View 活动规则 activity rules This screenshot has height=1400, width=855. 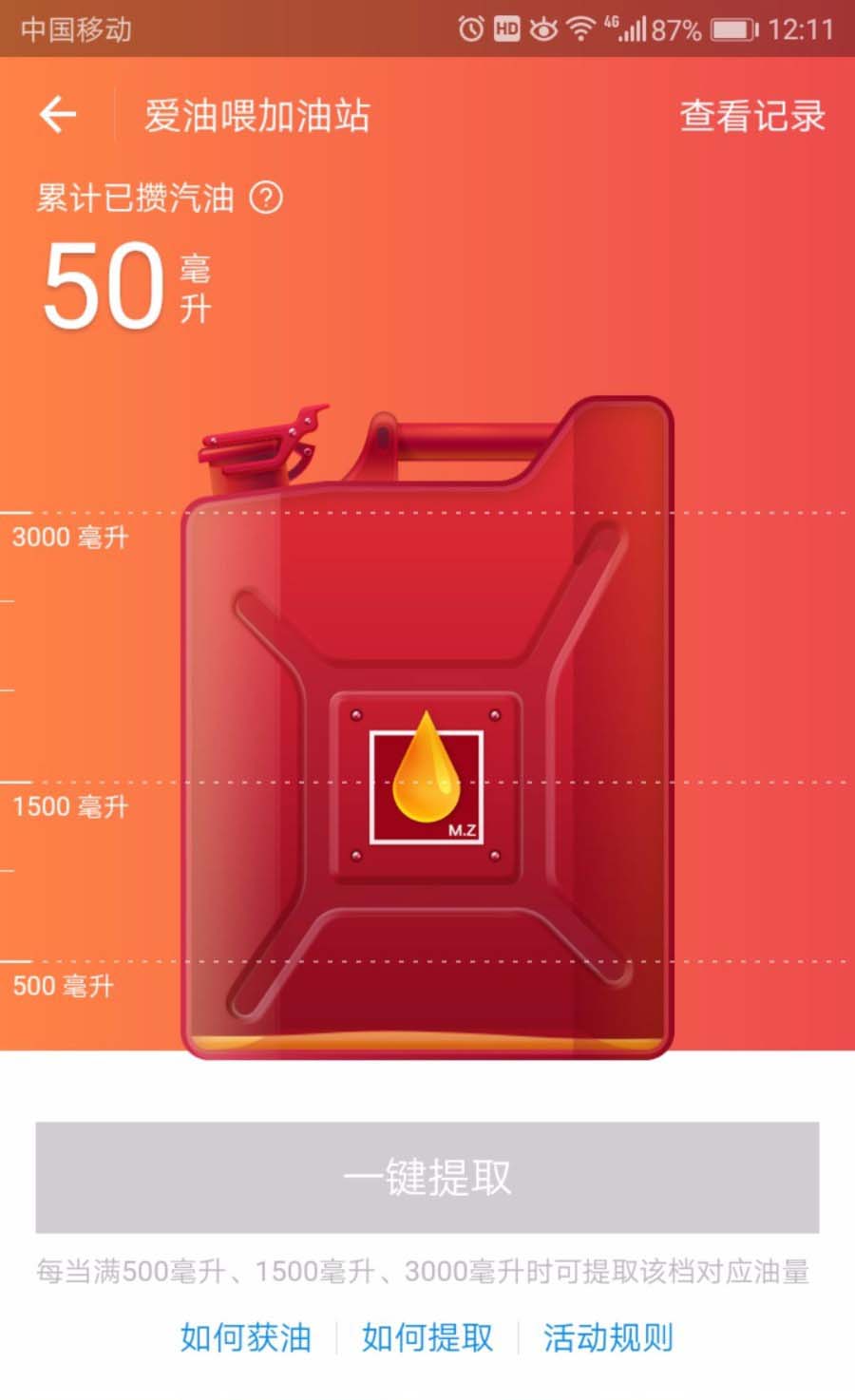point(608,1337)
